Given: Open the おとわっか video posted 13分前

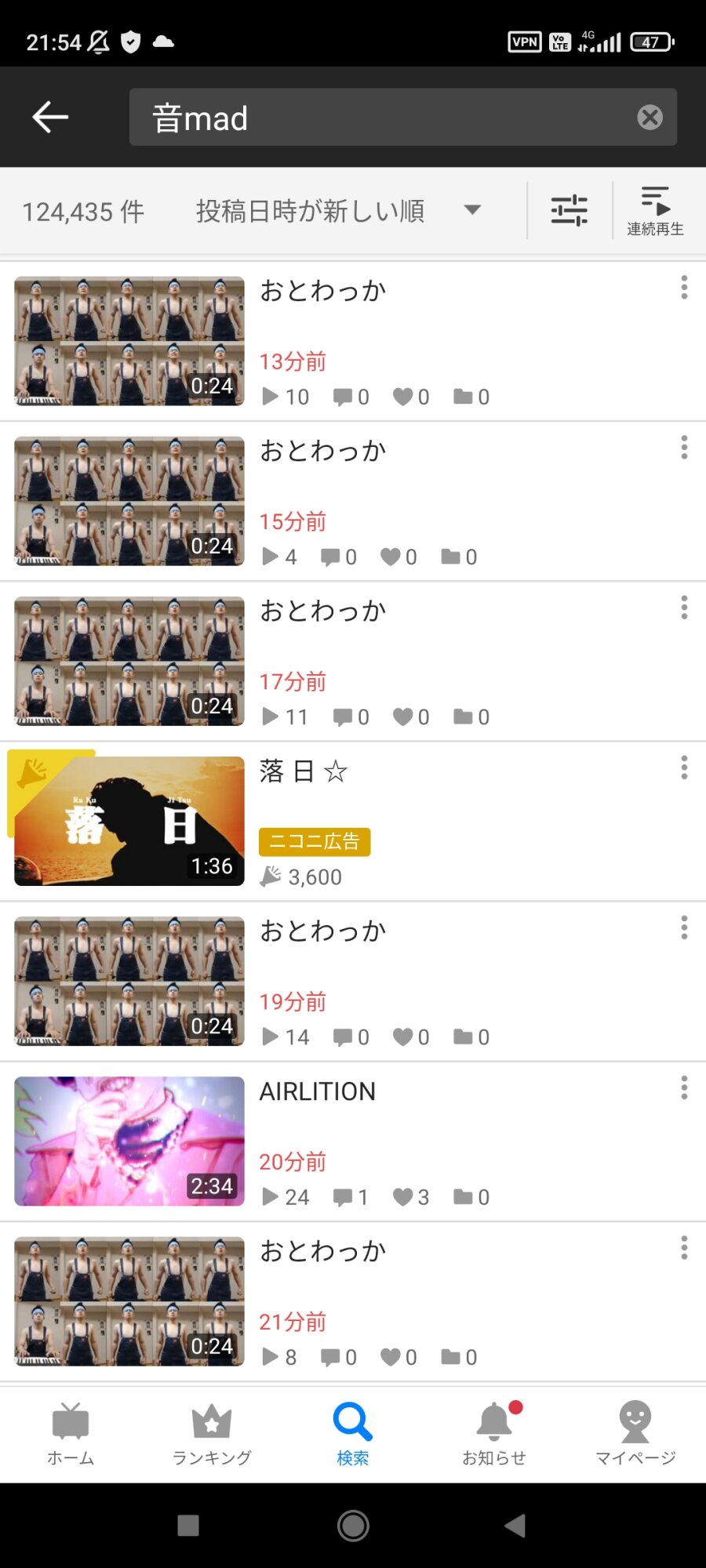Looking at the screenshot, I should point(129,341).
